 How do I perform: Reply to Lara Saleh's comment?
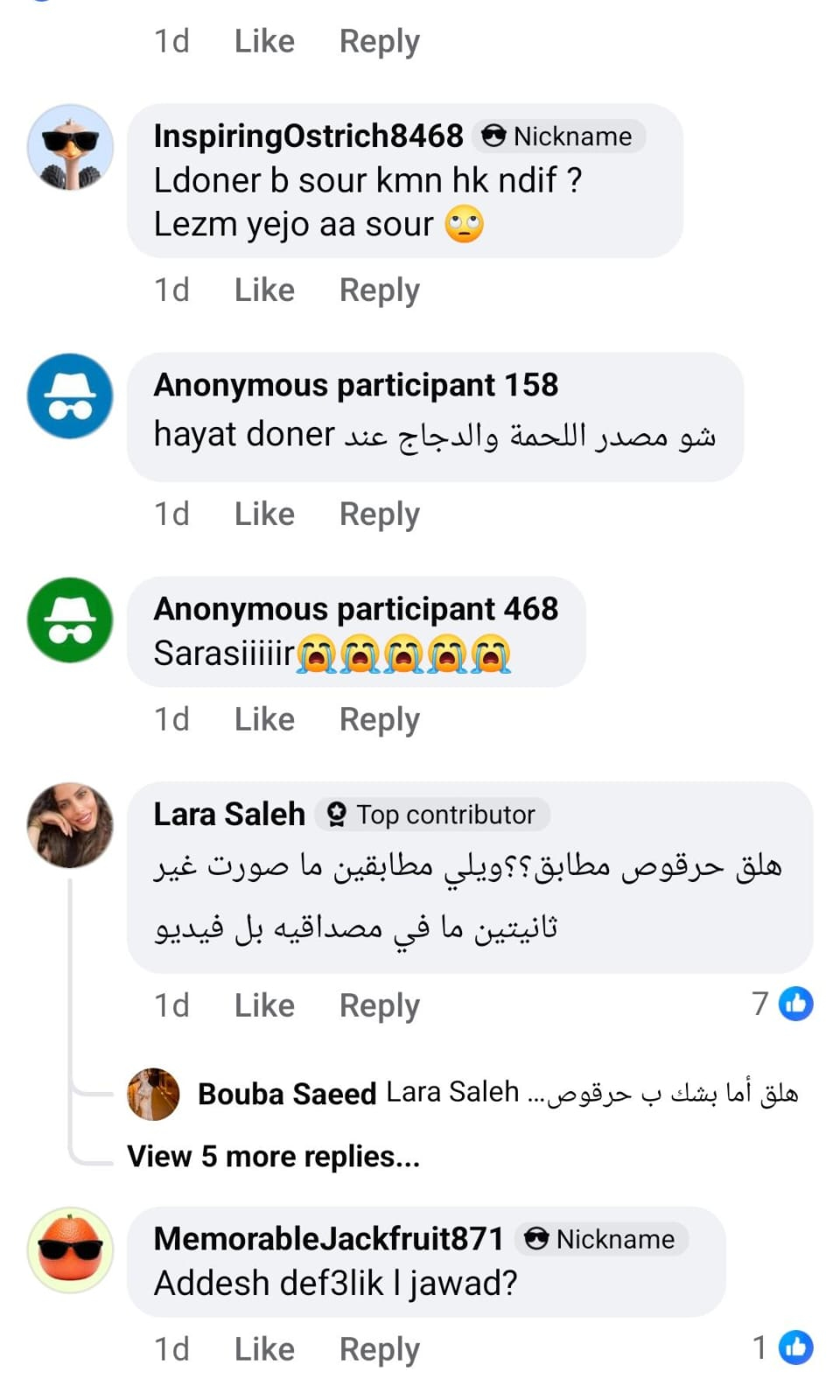pos(379,1005)
